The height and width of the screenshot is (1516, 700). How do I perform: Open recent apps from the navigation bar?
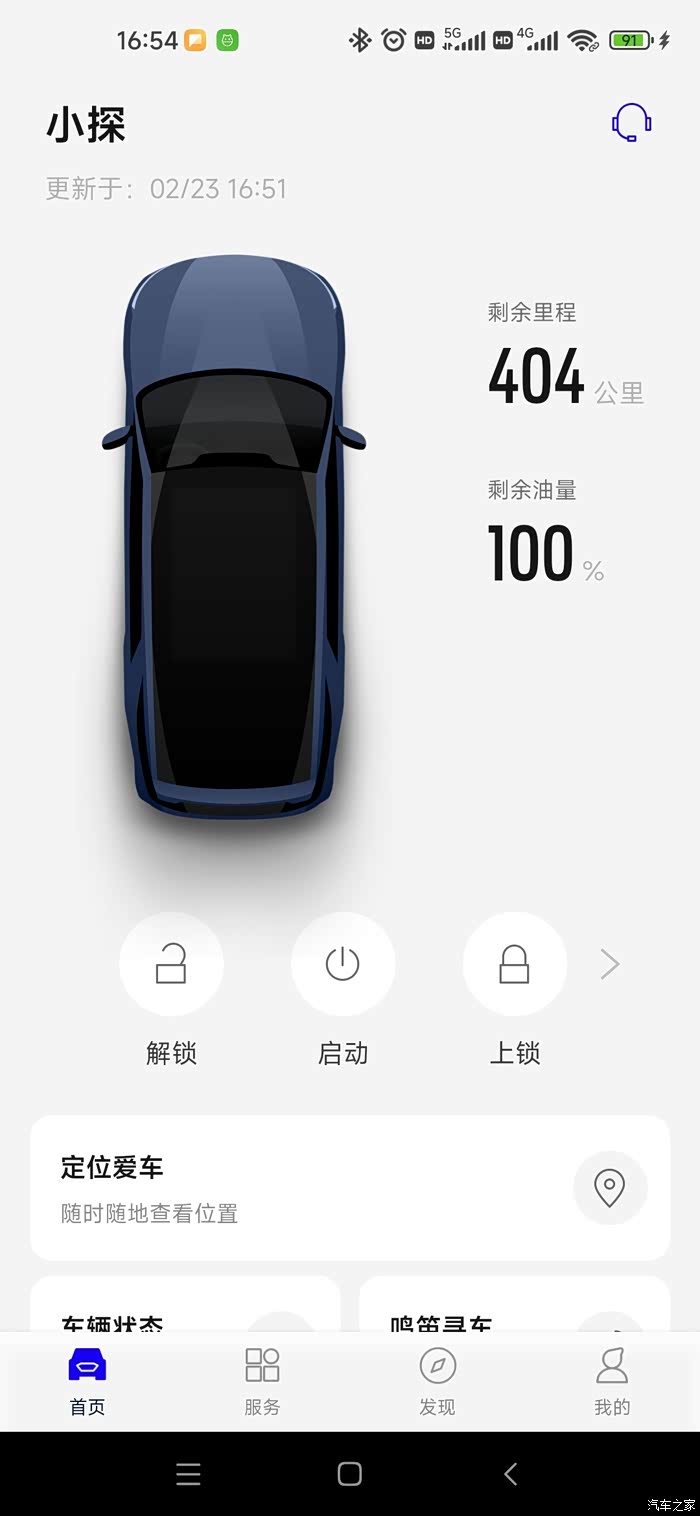(188, 1473)
